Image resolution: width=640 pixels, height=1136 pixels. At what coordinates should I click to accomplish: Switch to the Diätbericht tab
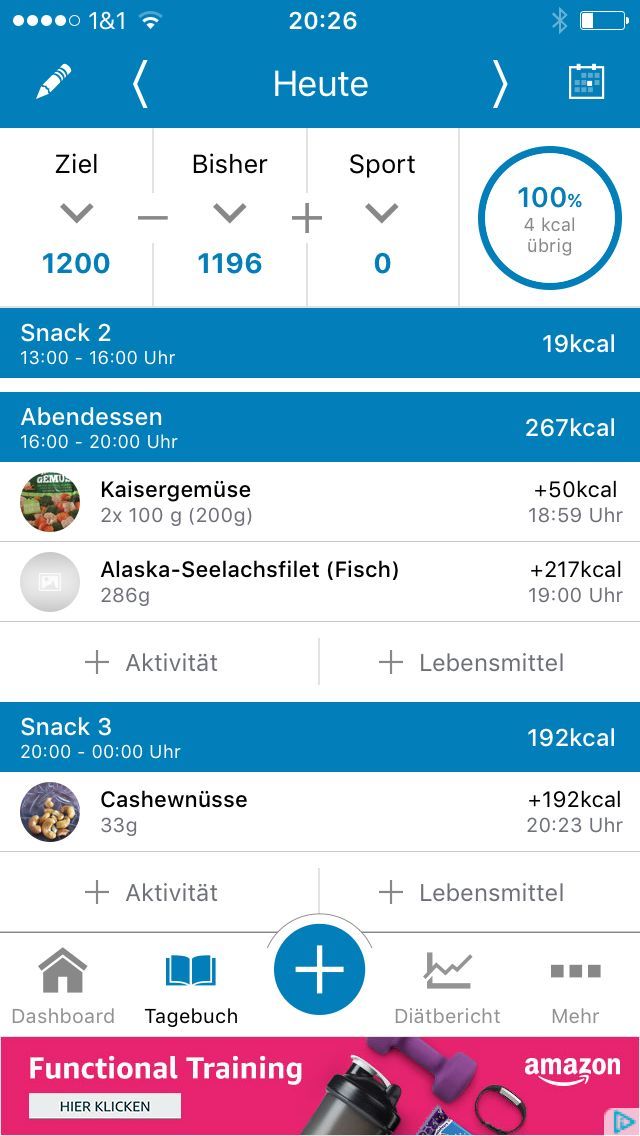click(x=447, y=987)
